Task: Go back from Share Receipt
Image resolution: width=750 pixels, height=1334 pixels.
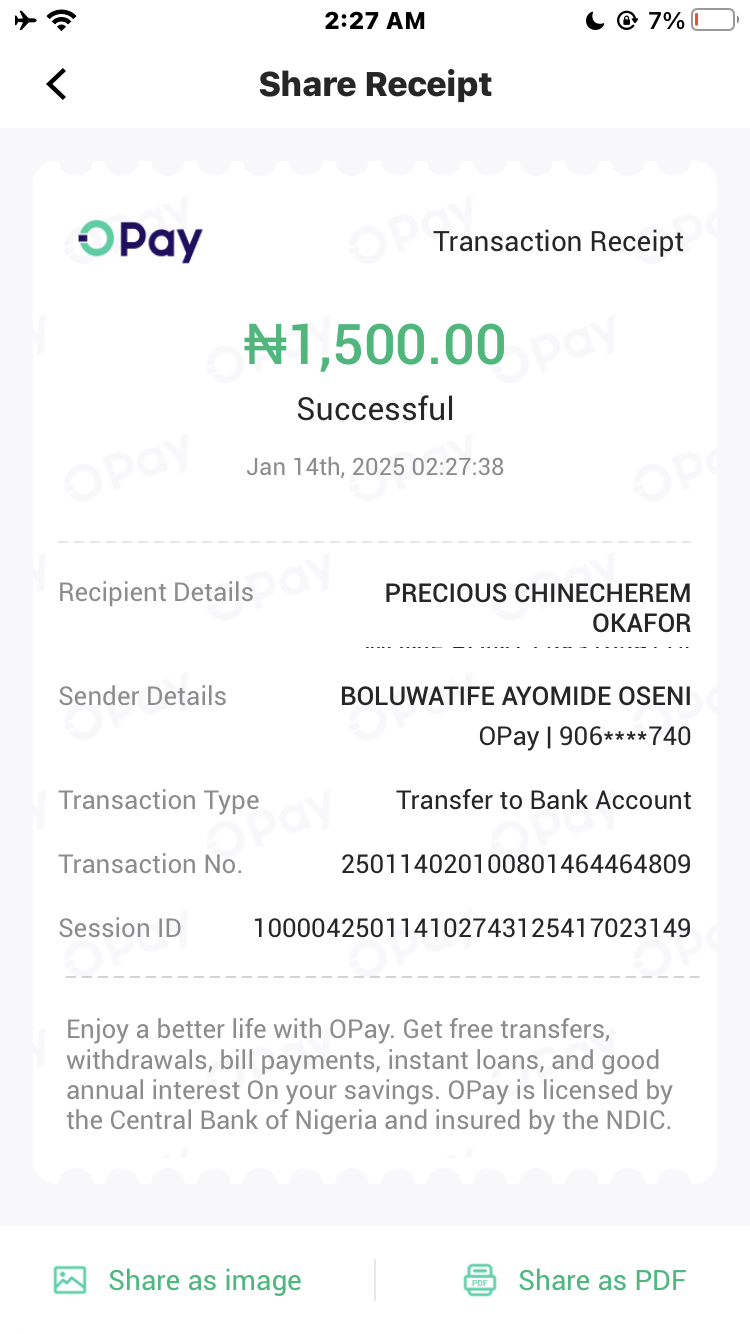Action: point(57,84)
